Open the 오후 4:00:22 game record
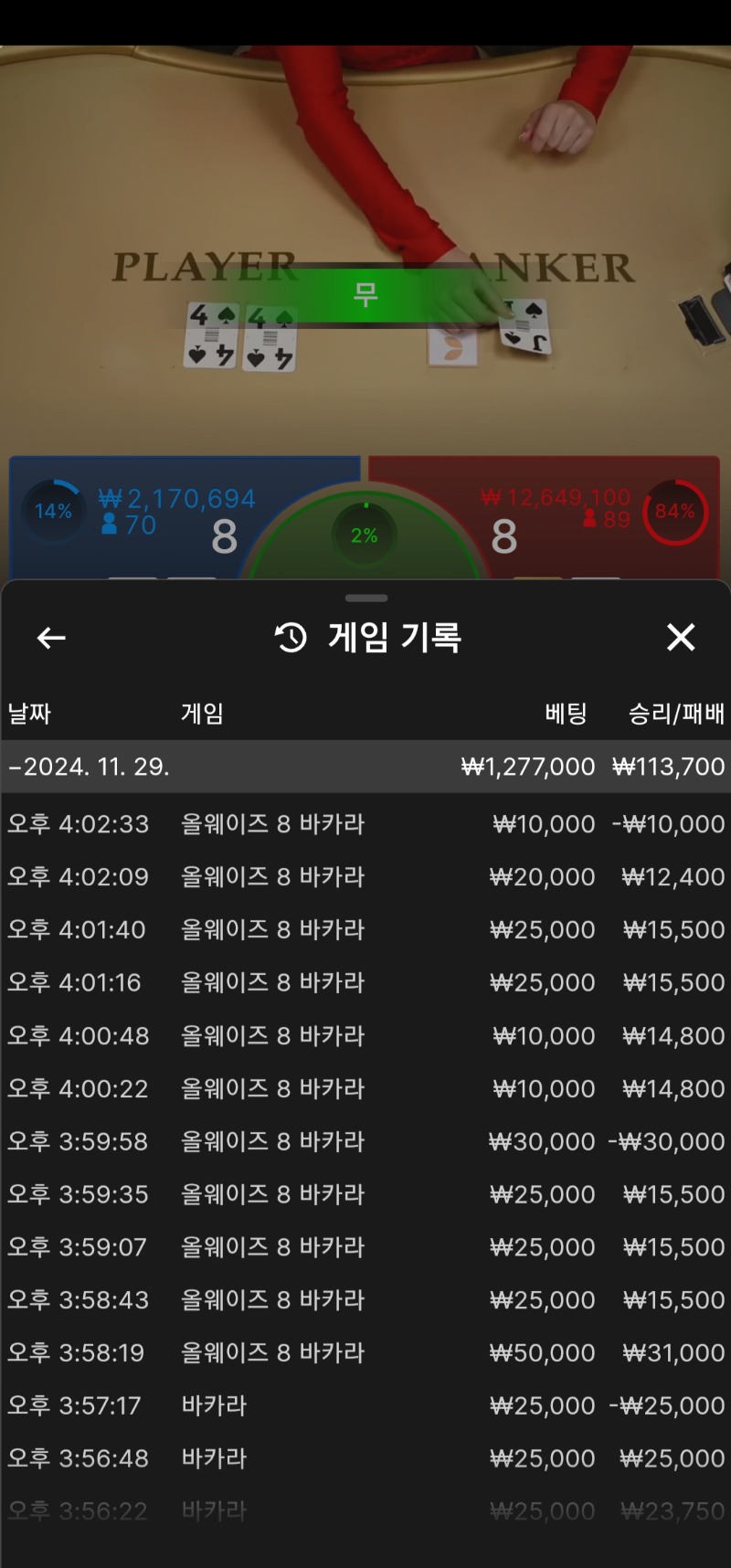 (x=365, y=1089)
